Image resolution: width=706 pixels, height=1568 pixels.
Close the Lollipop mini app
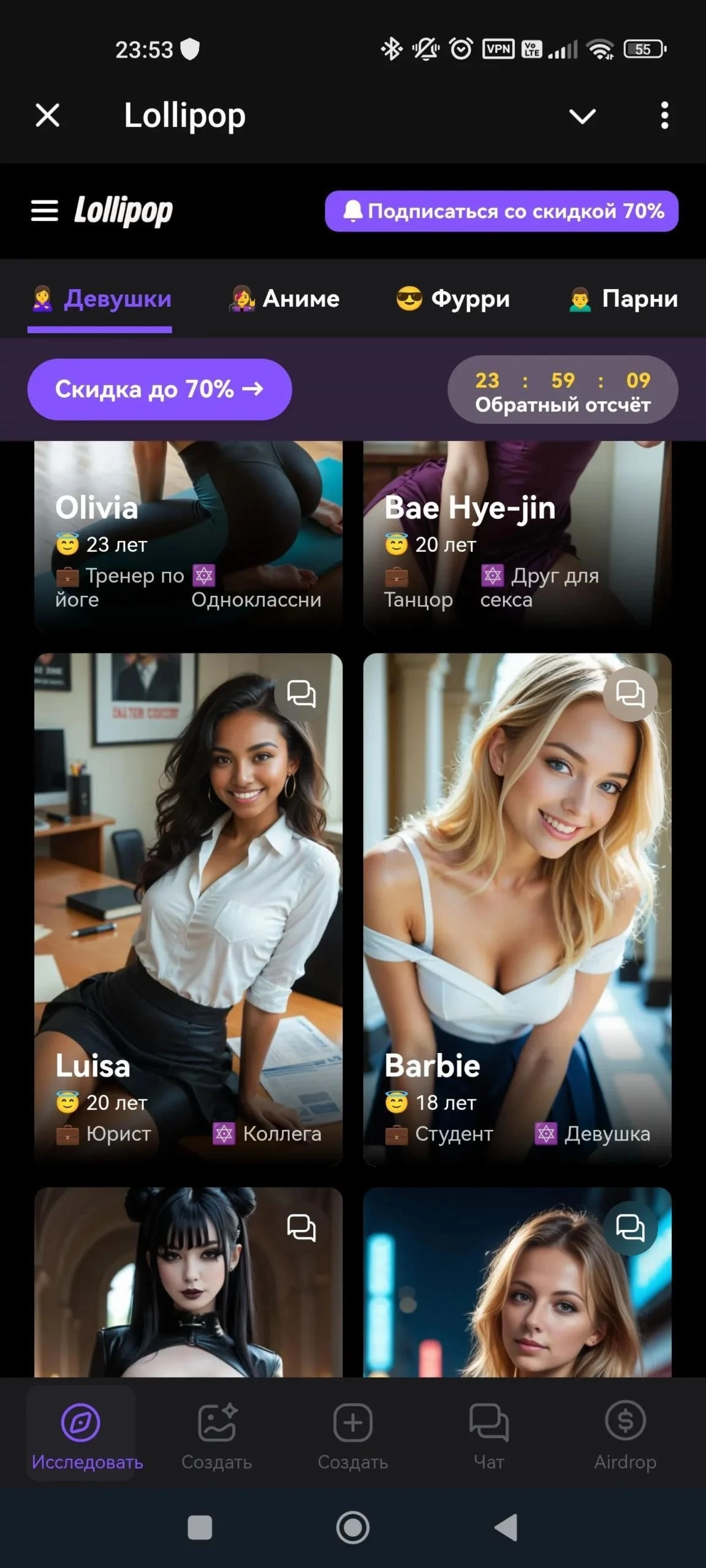pos(47,115)
